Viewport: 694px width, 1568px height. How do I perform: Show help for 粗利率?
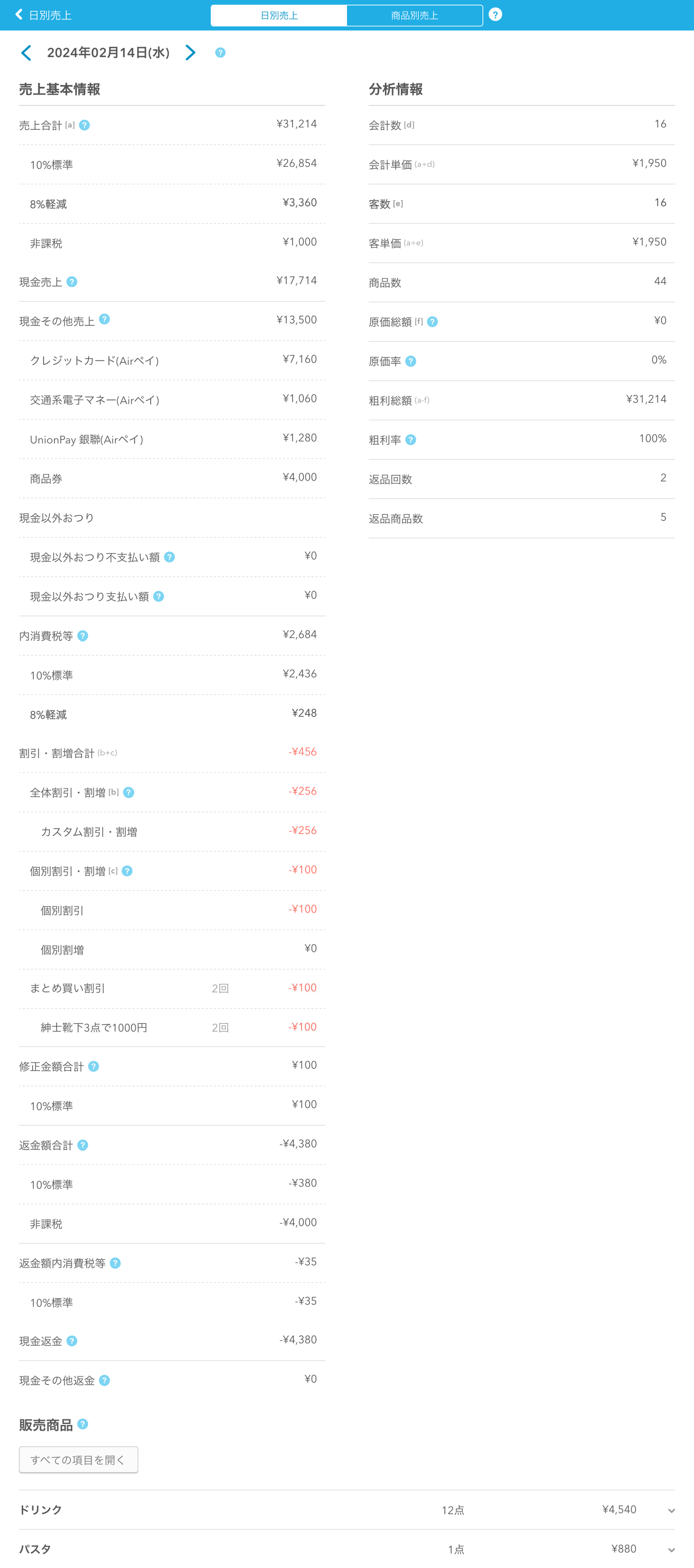pyautogui.click(x=411, y=439)
